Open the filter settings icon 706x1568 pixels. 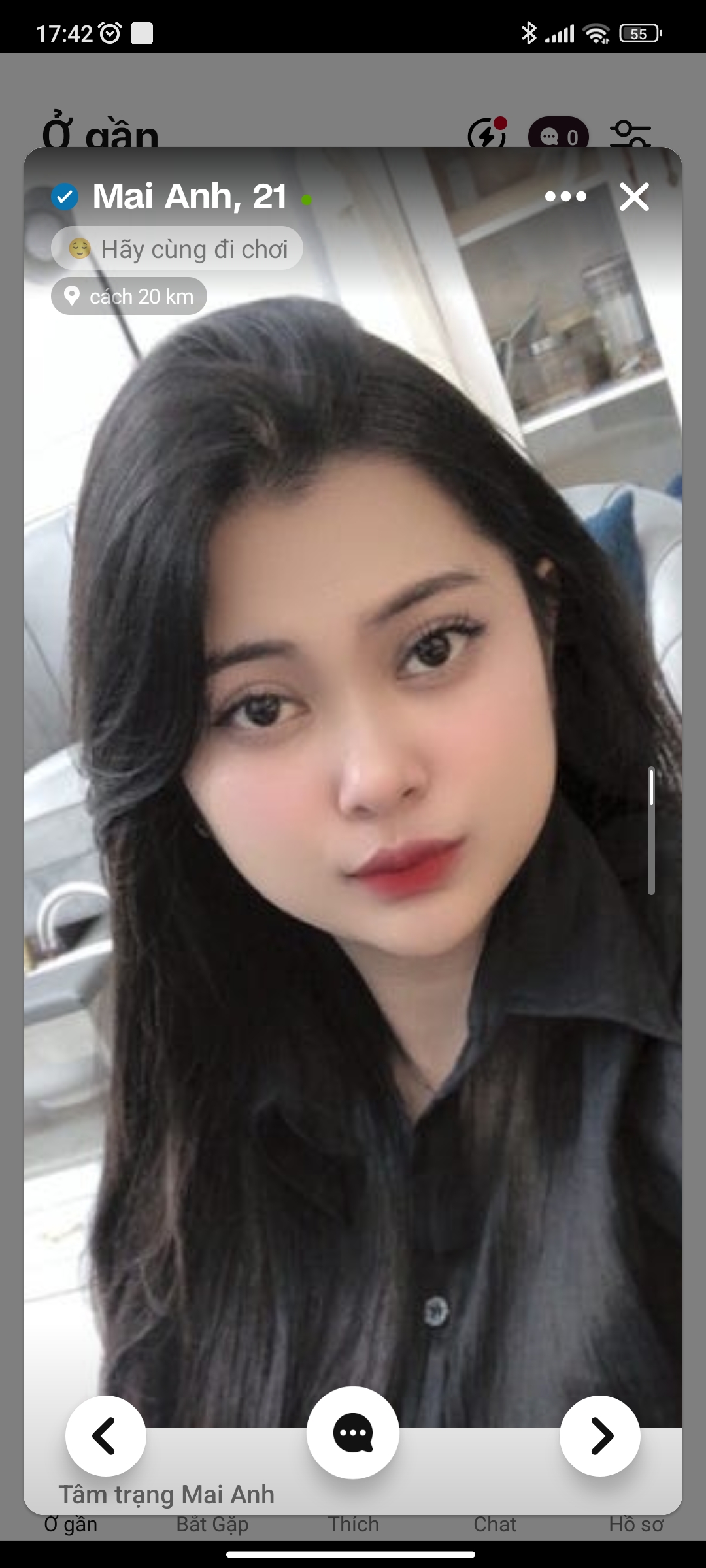coord(630,135)
